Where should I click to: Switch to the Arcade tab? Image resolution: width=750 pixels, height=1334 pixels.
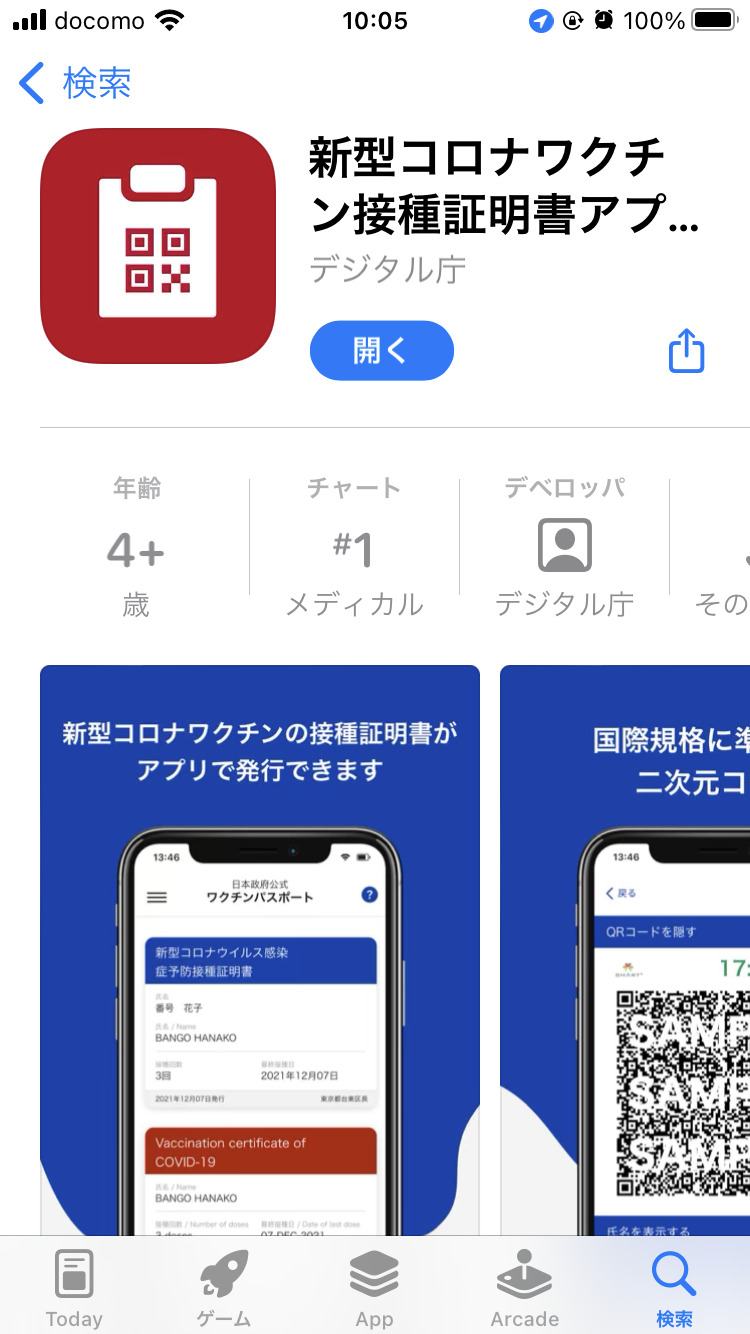524,1288
